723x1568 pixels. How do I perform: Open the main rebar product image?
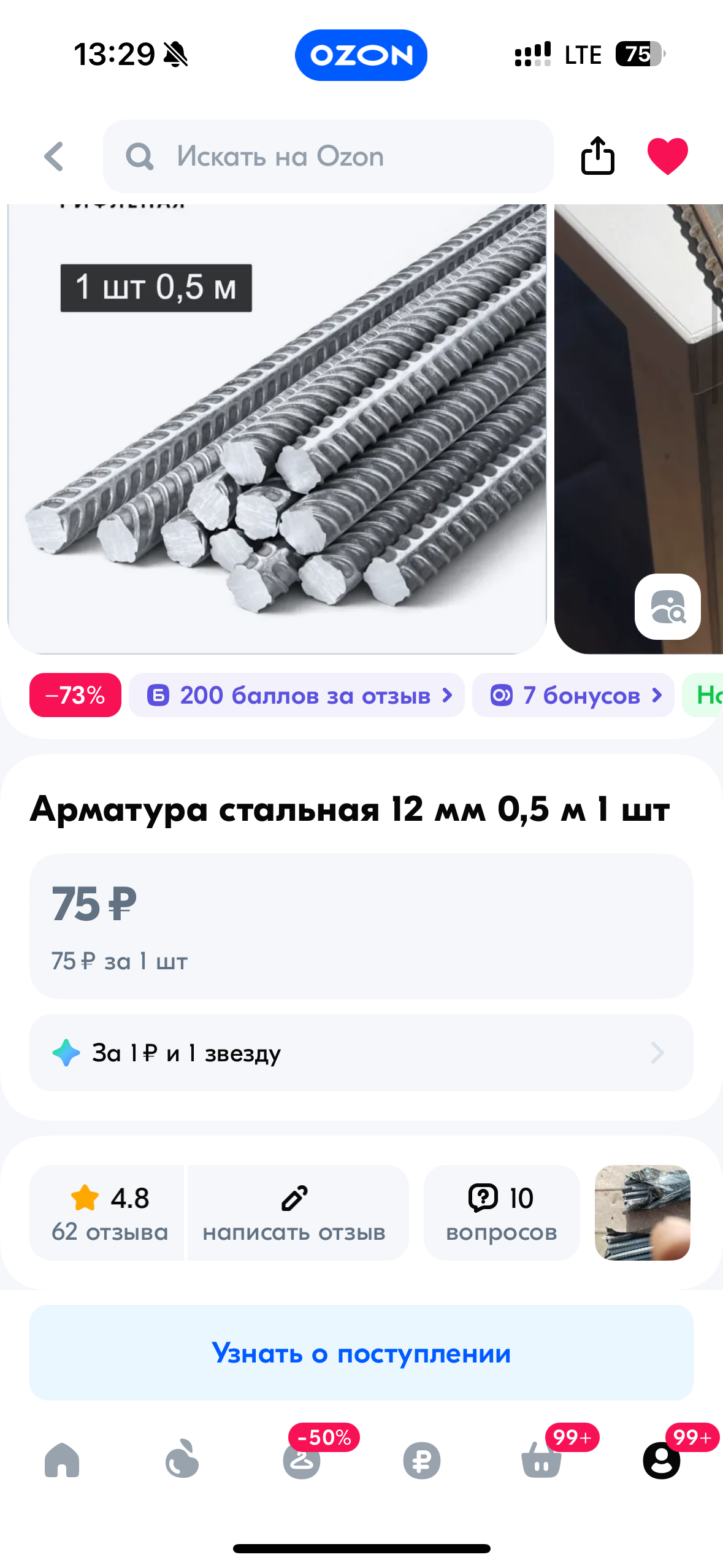(x=277, y=429)
